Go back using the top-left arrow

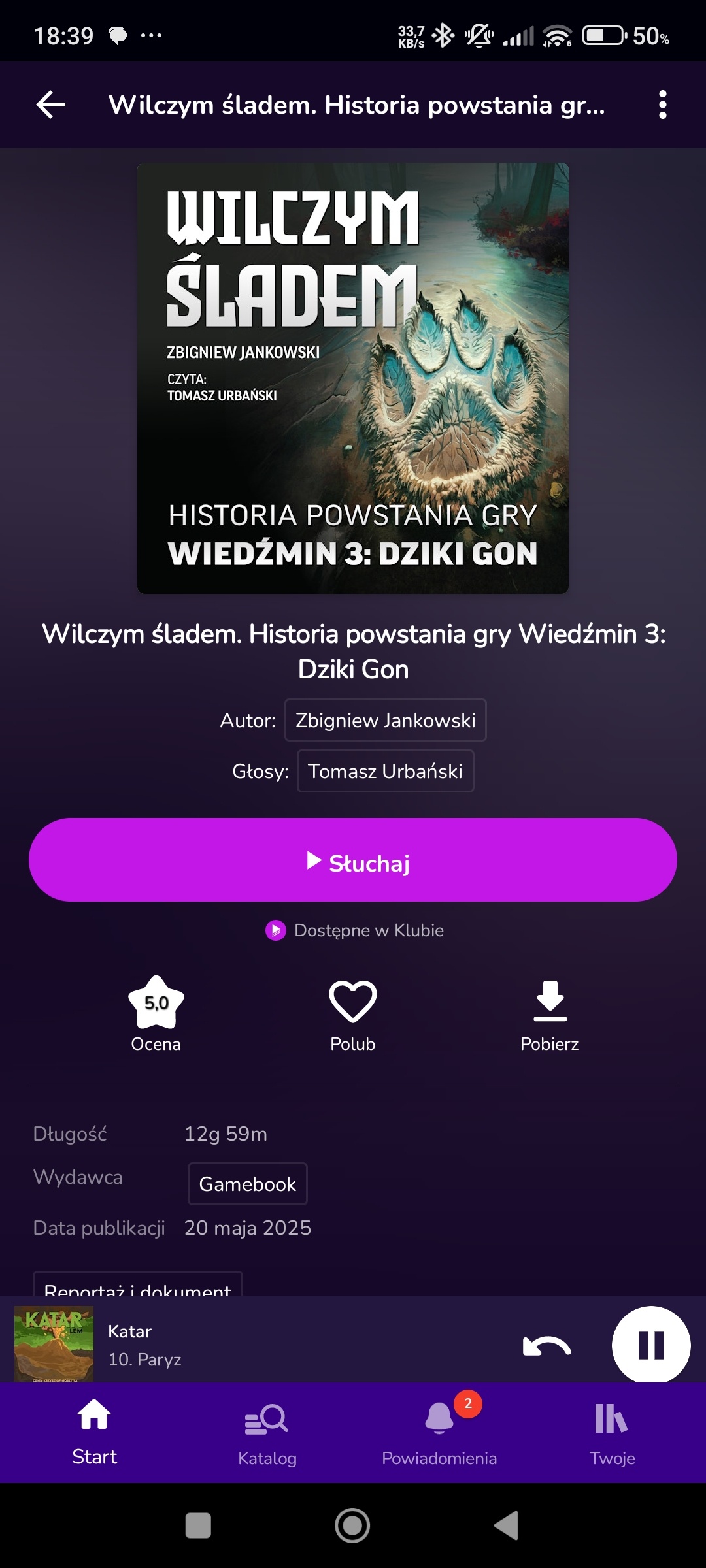pos(51,105)
